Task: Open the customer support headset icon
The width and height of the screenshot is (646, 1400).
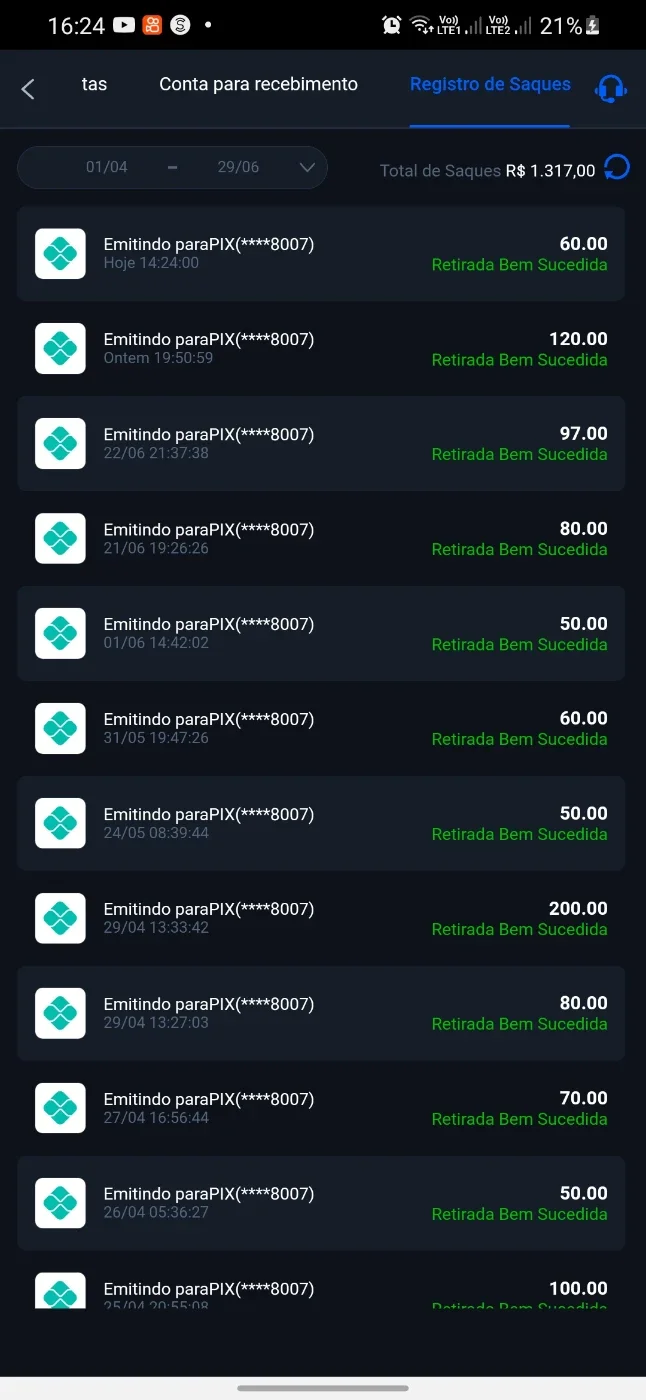Action: [x=610, y=89]
